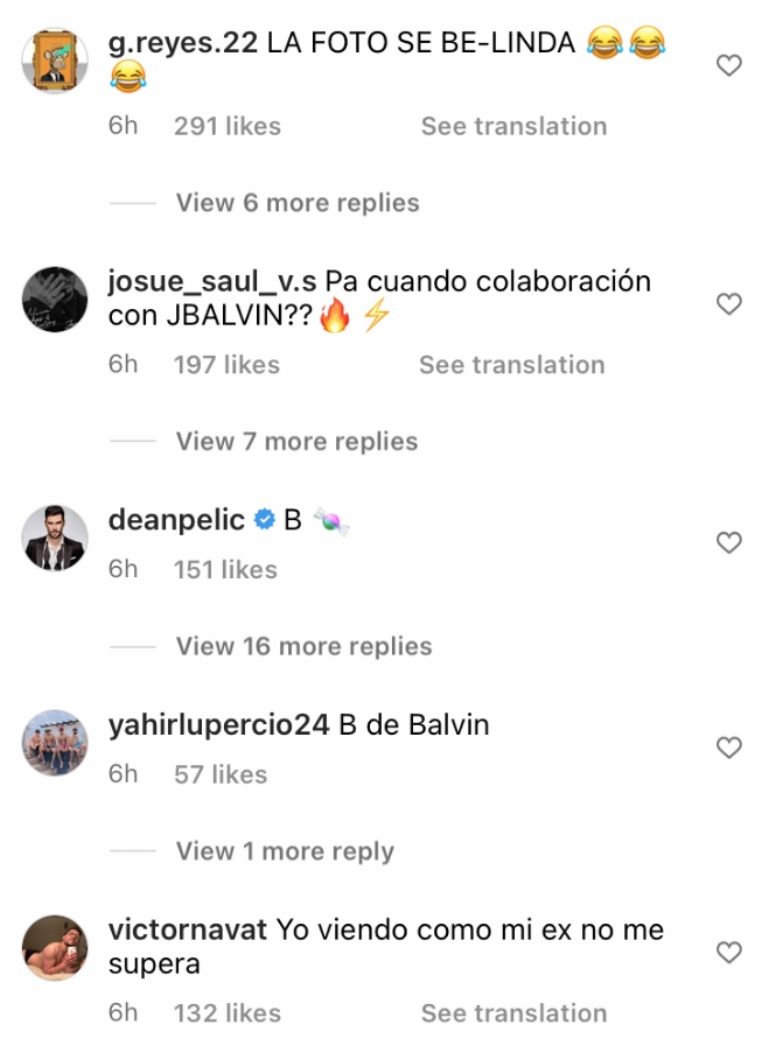Like victornavat's comment
This screenshot has height=1038, width=768.
(x=730, y=952)
